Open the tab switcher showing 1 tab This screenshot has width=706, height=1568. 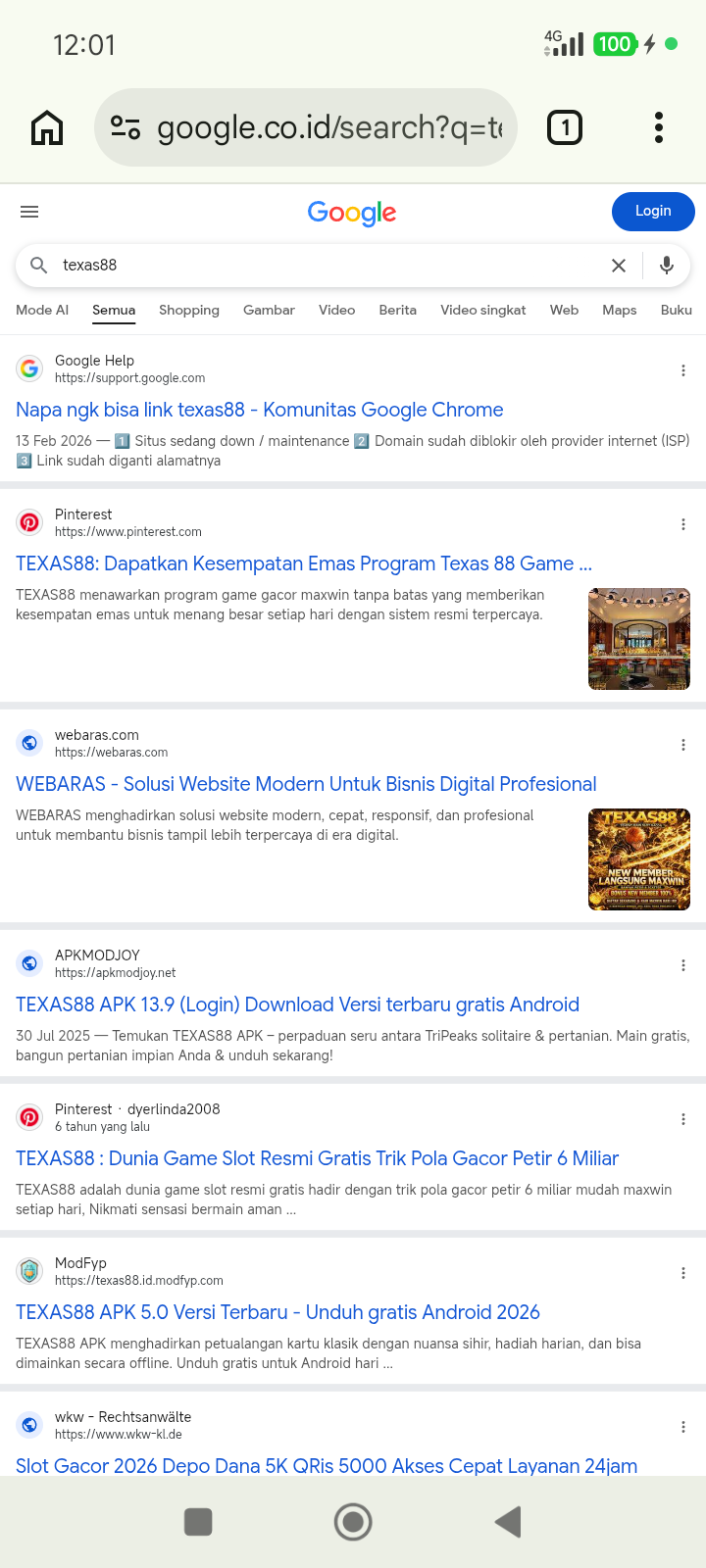pyautogui.click(x=565, y=127)
